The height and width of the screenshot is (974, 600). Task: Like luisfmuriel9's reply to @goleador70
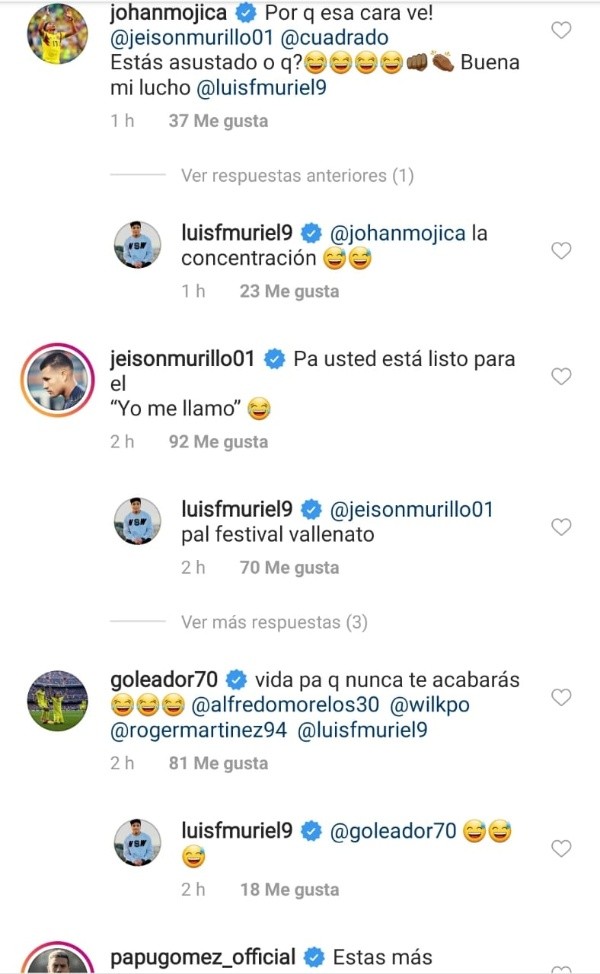[x=561, y=849]
